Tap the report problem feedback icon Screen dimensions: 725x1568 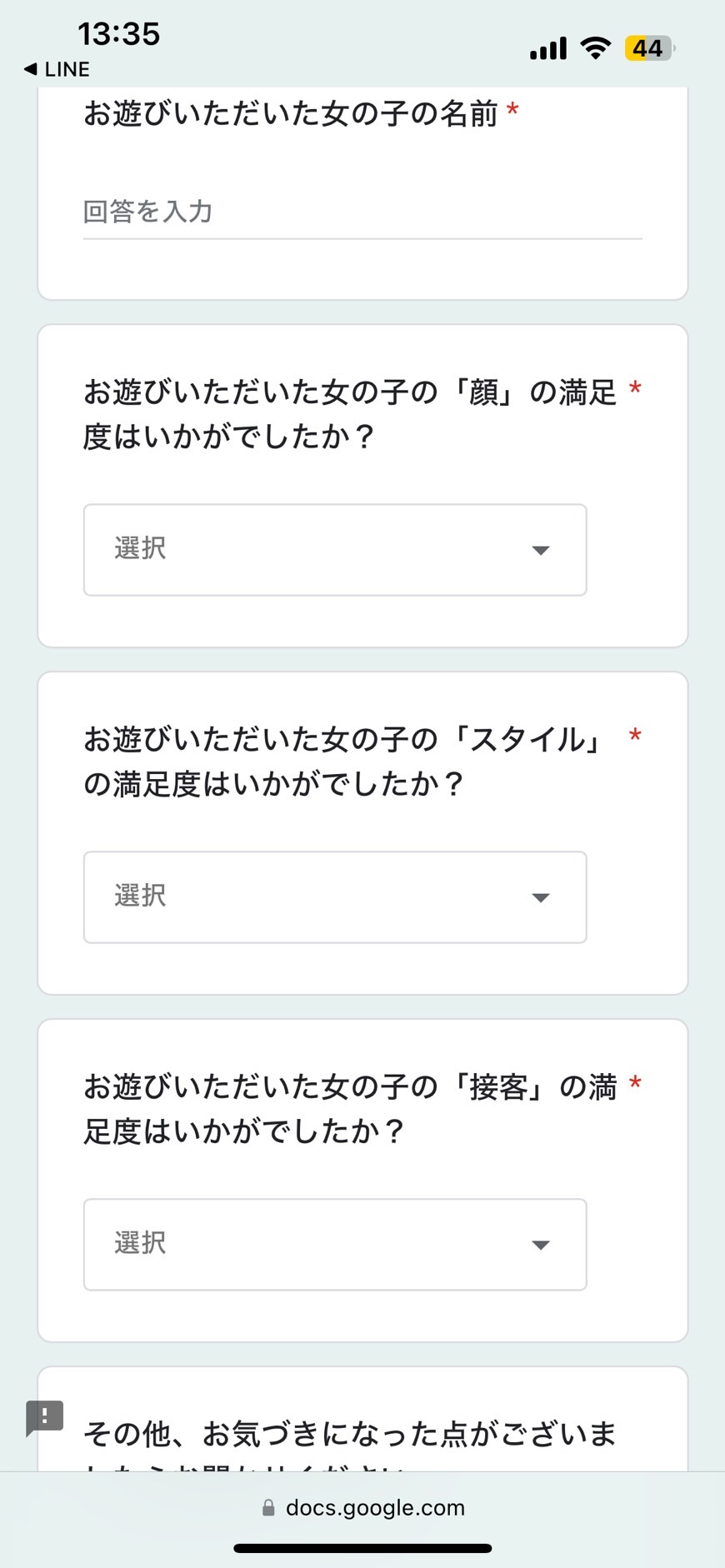(x=45, y=1418)
